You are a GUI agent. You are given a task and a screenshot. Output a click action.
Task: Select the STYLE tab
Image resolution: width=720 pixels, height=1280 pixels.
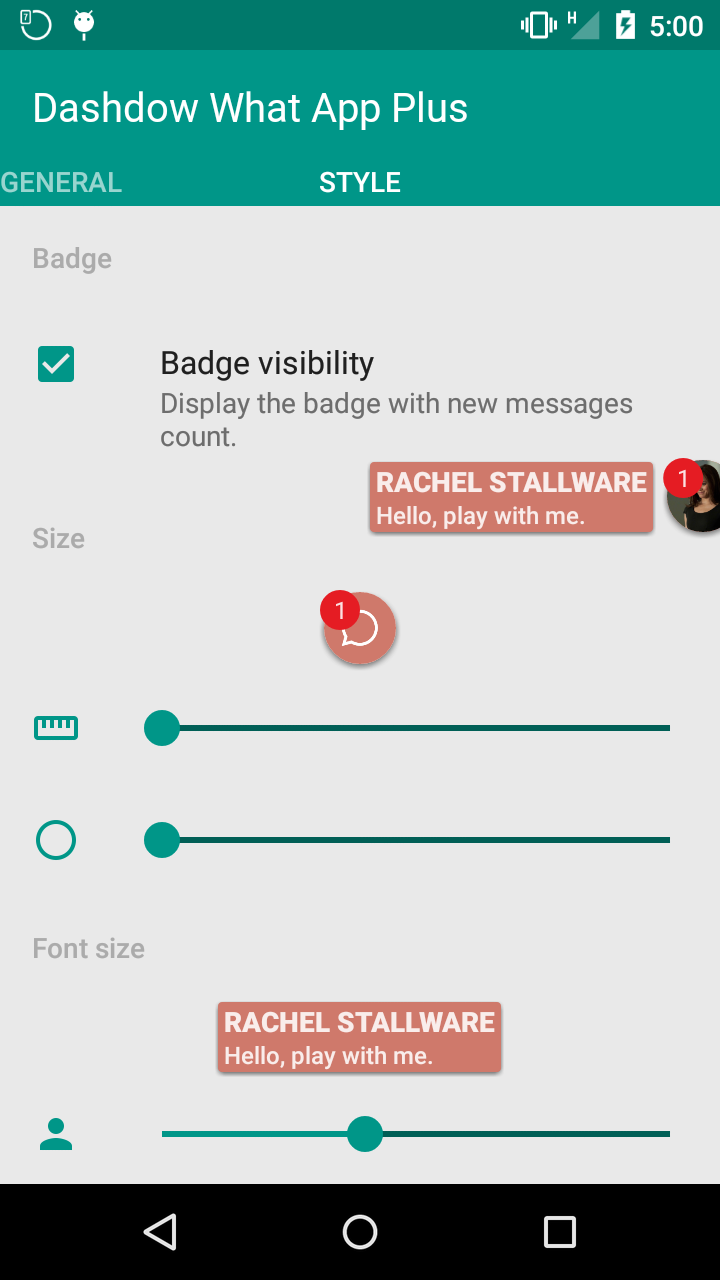360,182
